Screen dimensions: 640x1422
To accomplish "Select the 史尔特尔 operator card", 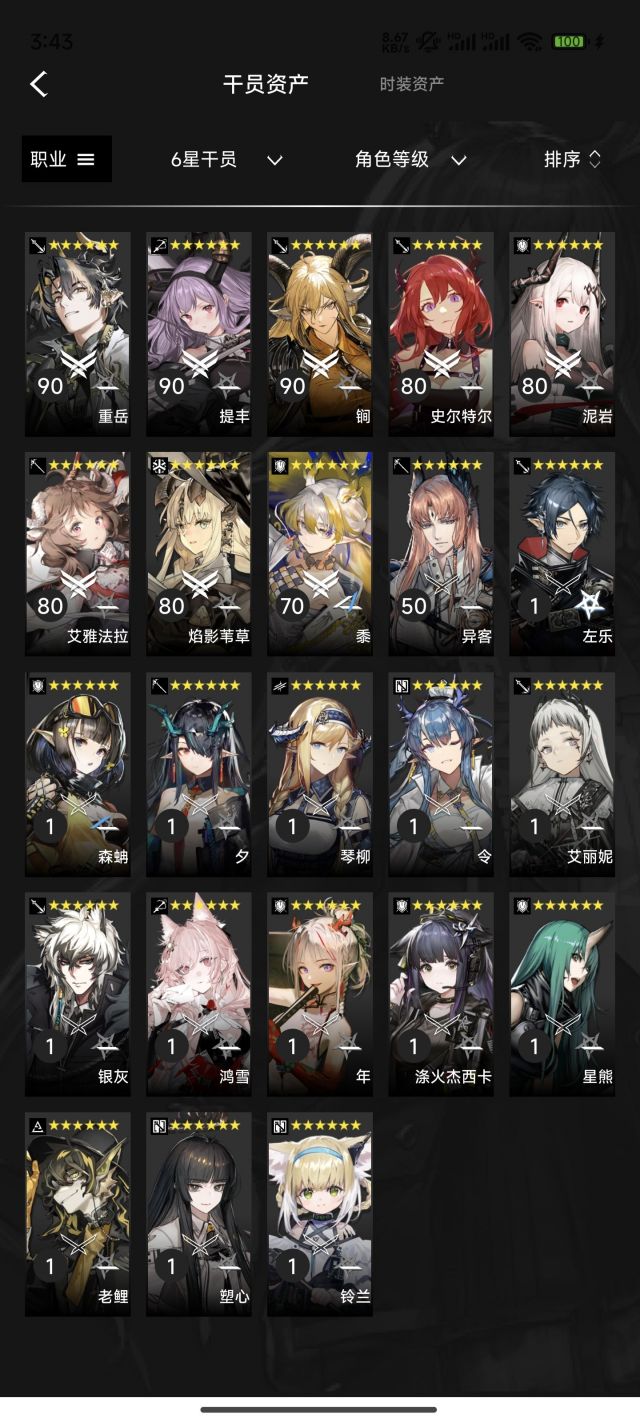I will 441,334.
